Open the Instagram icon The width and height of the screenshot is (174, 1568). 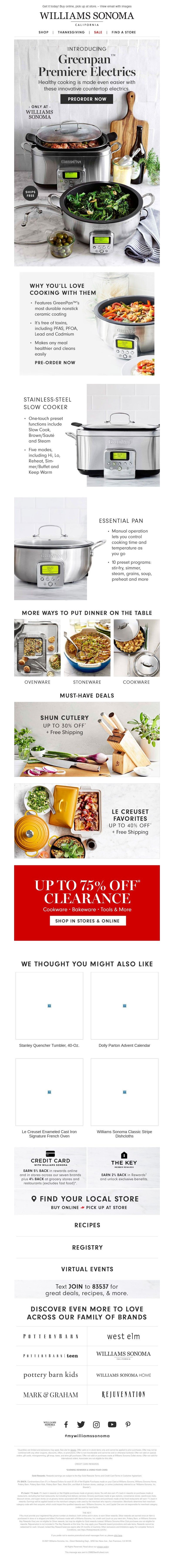tap(97, 1424)
